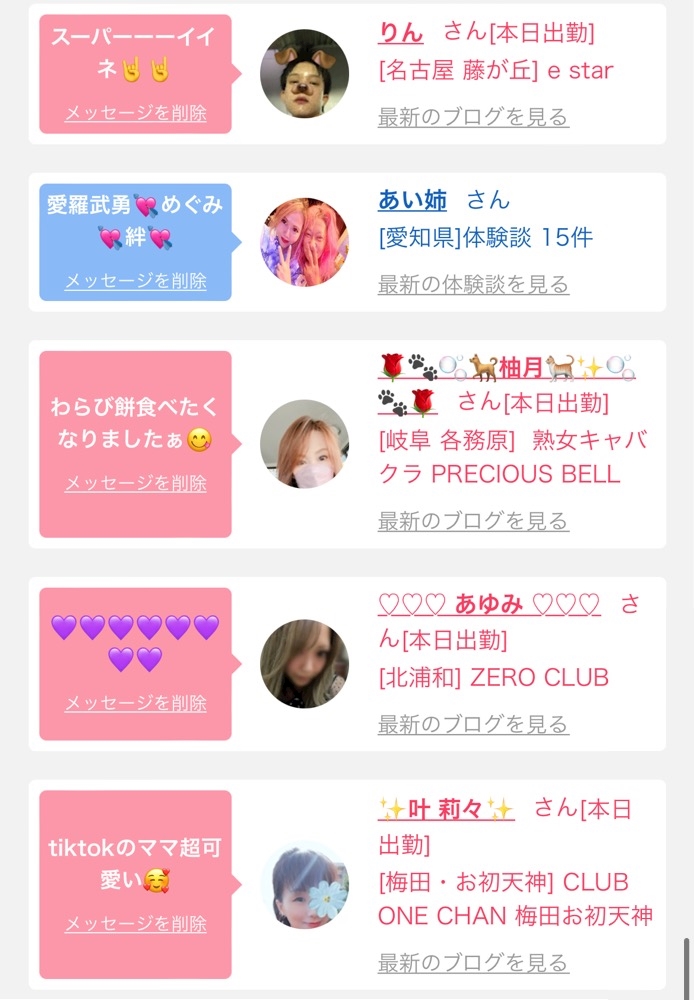
Task: Open りん's profile name link
Action: coord(401,32)
